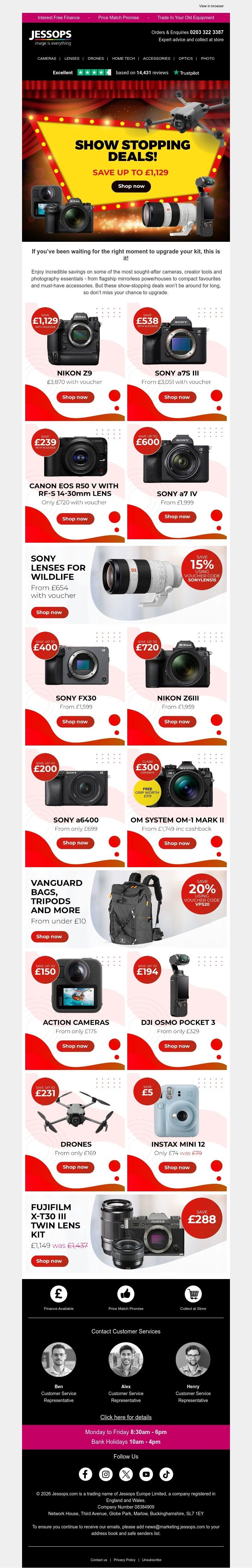Go to the Drones category

(96, 58)
